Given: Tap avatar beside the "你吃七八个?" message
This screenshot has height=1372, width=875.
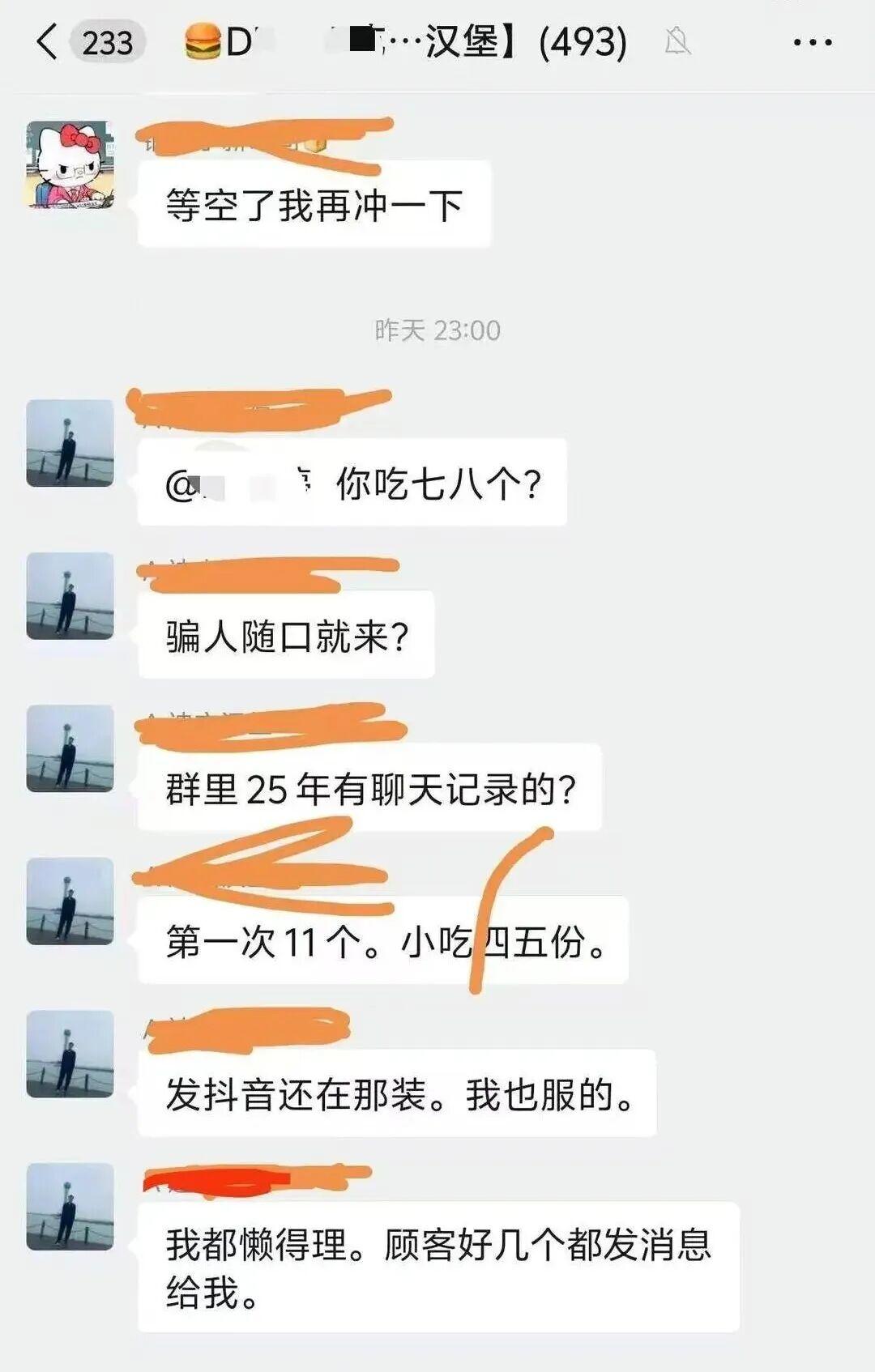Looking at the screenshot, I should [70, 443].
